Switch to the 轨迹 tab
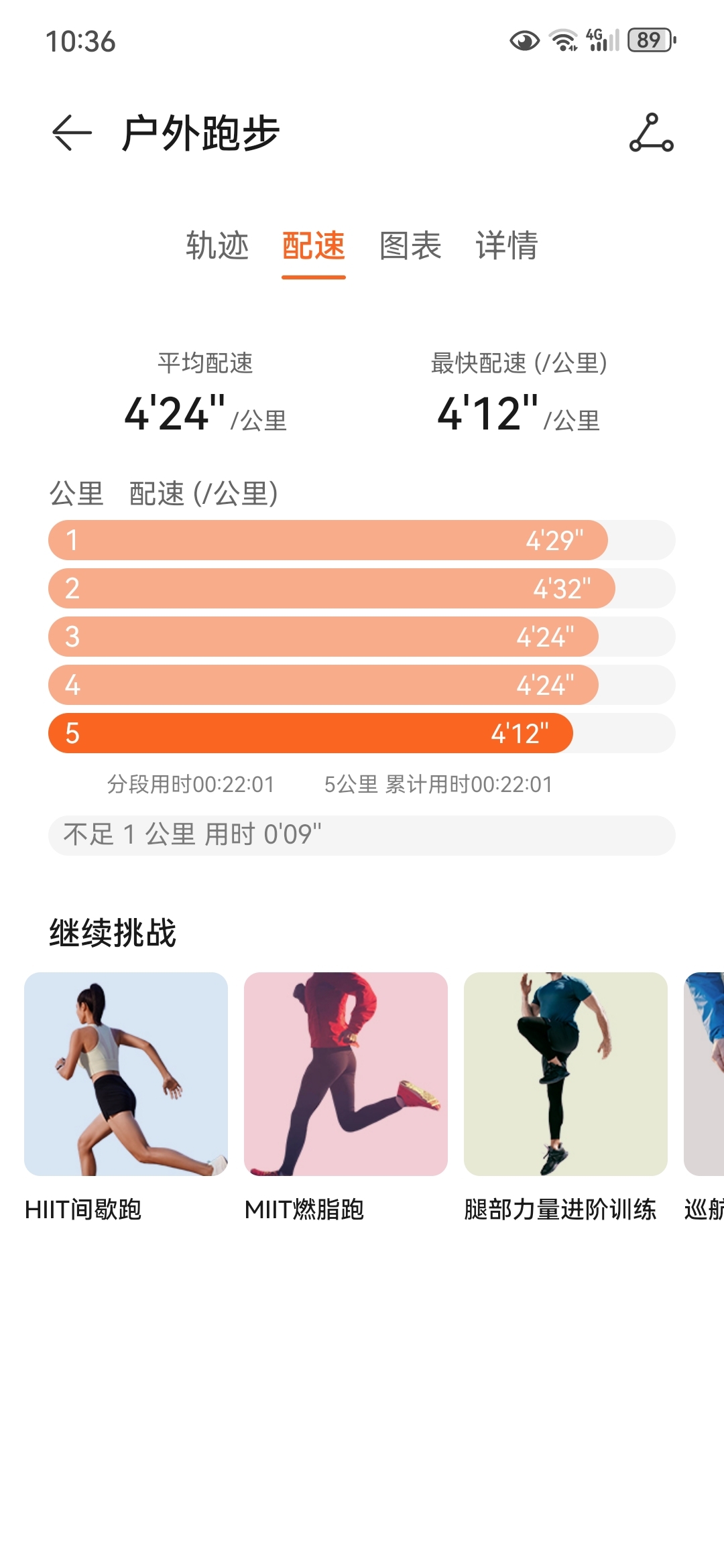Image resolution: width=724 pixels, height=1568 pixels. tap(217, 246)
